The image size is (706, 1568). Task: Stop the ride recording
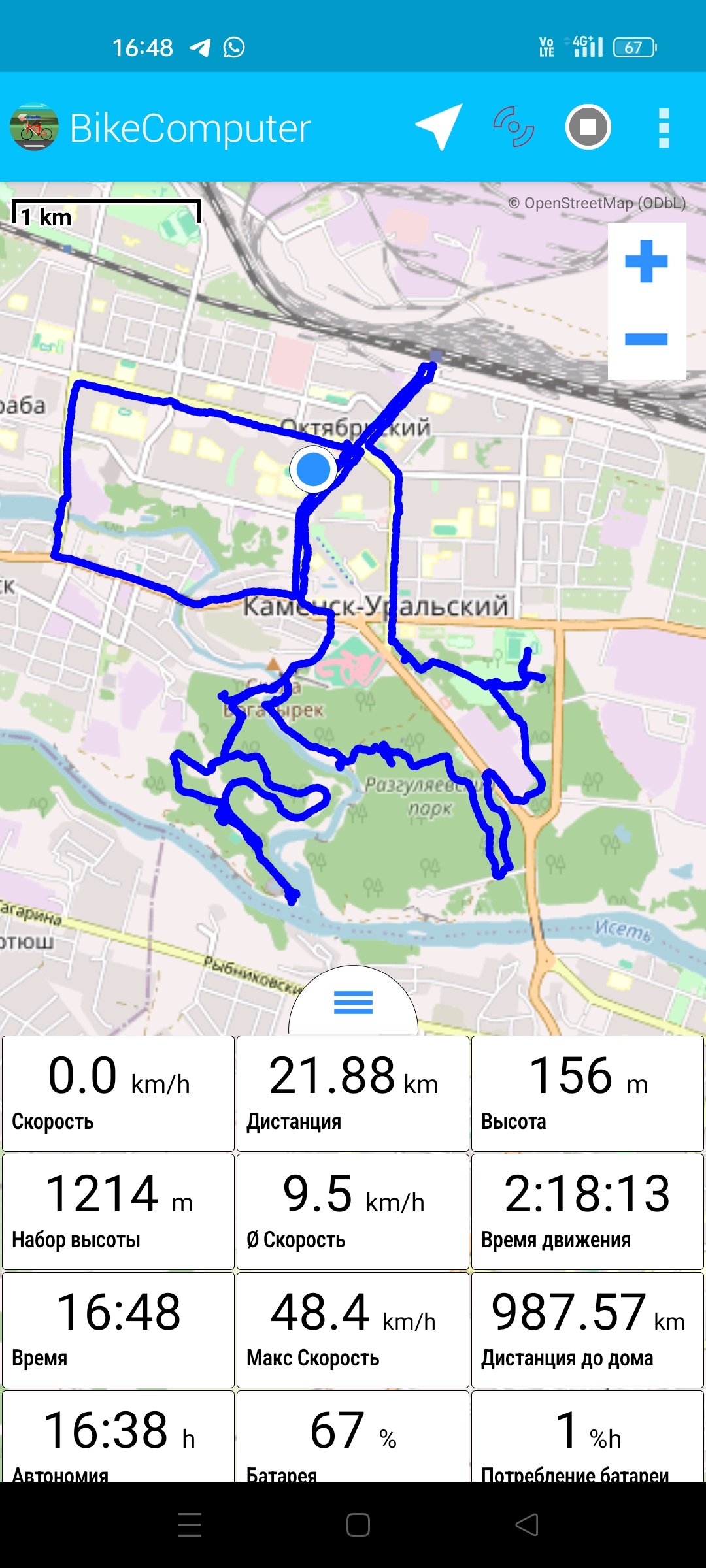pos(588,127)
